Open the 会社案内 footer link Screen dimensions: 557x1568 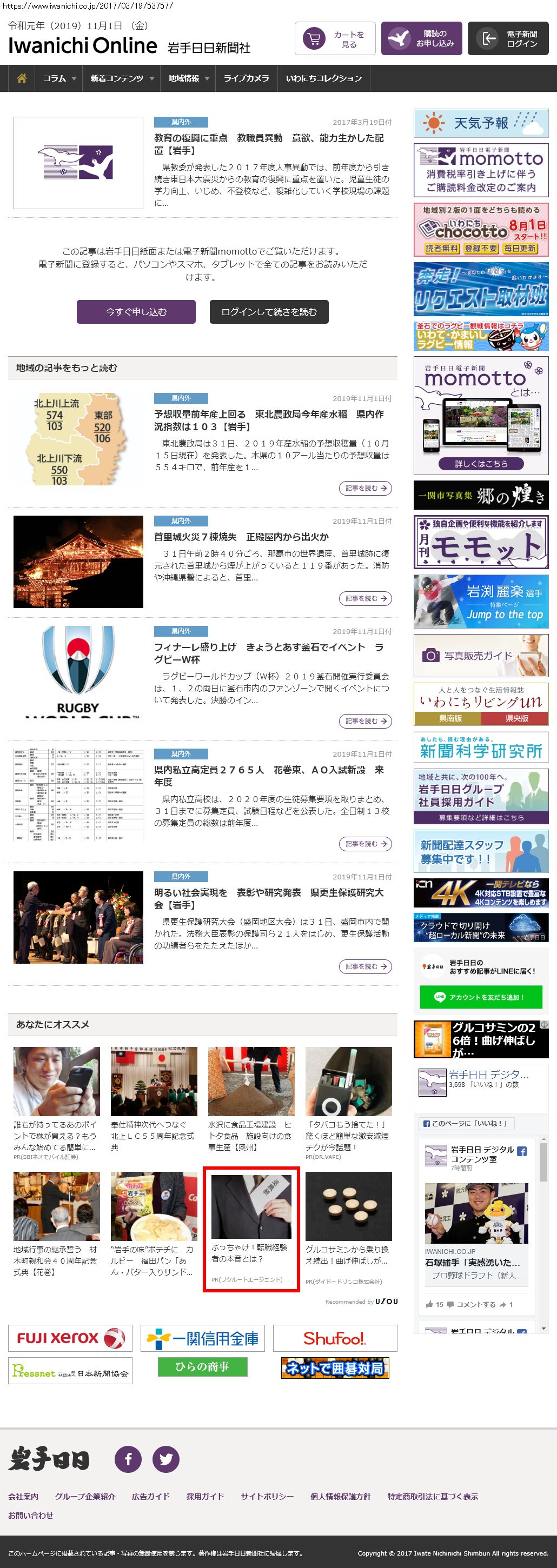click(23, 1496)
